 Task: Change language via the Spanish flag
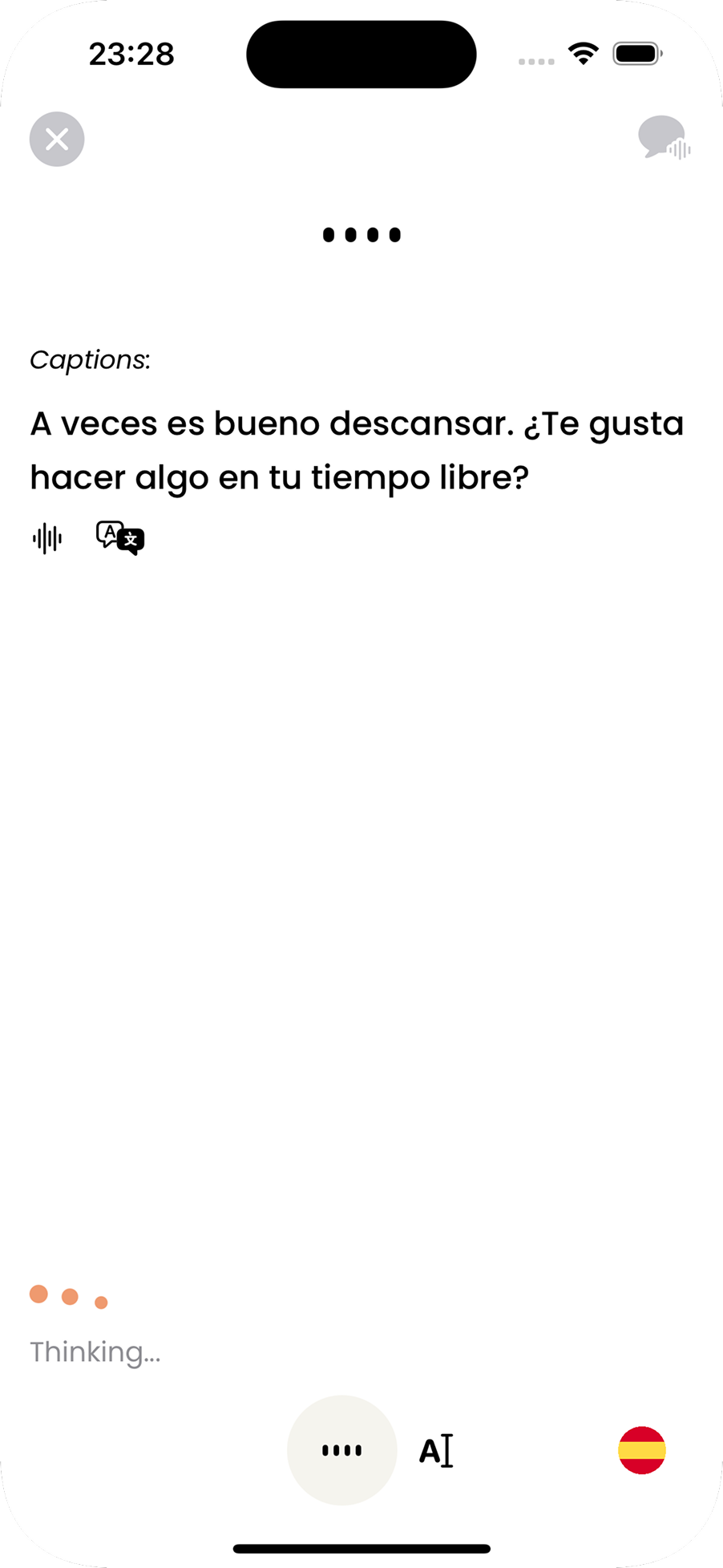(641, 1450)
